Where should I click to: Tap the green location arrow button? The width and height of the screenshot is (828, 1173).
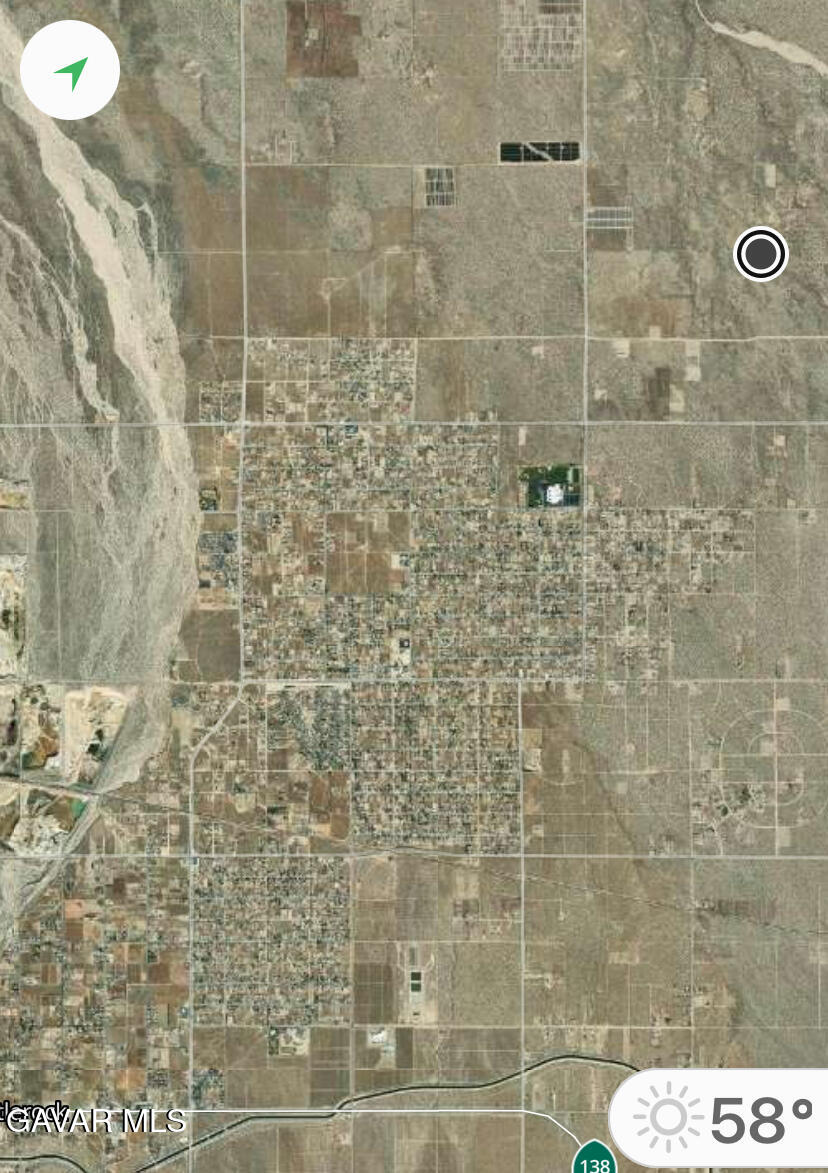[x=70, y=71]
